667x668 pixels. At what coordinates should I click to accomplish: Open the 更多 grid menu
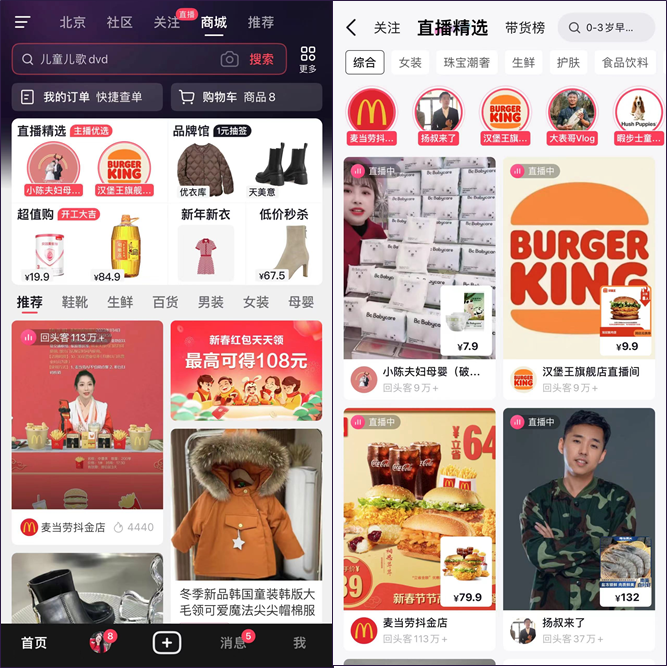[x=308, y=58]
